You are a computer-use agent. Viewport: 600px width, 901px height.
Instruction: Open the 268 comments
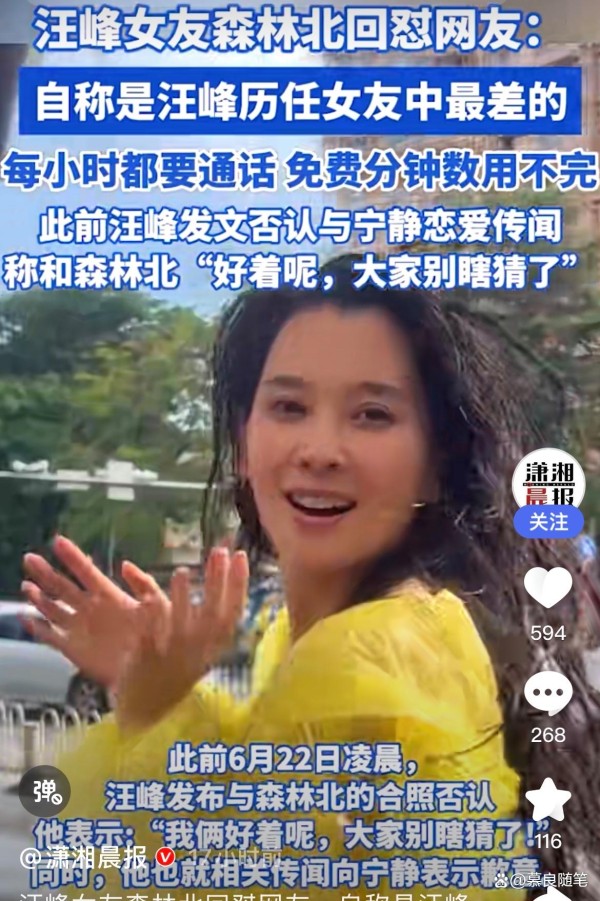pos(548,693)
